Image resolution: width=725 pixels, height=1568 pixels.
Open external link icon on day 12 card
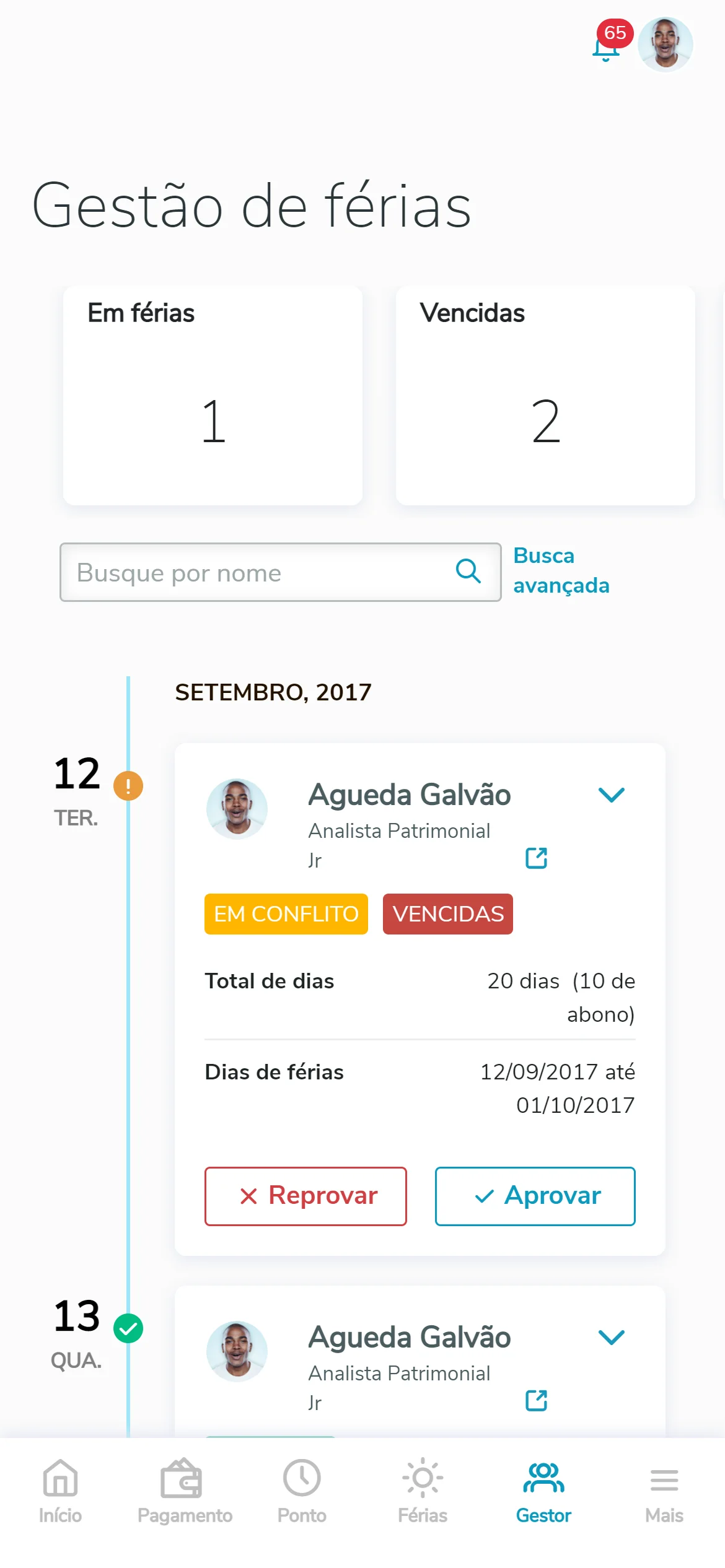[537, 858]
